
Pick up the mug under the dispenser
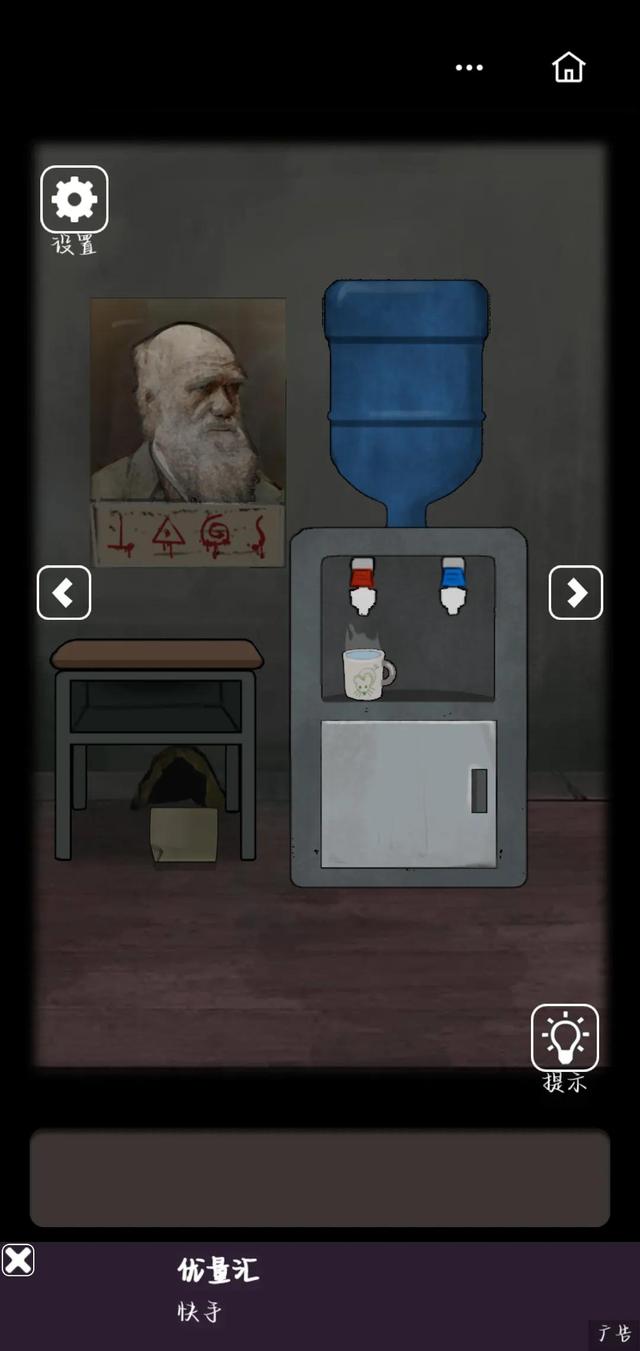(366, 673)
